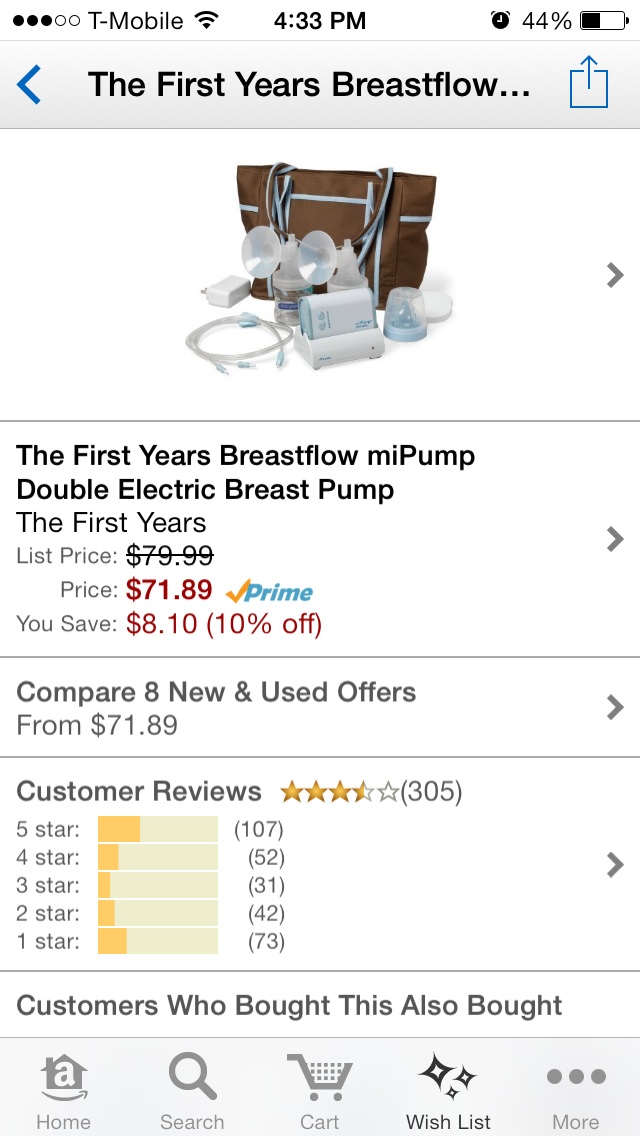The width and height of the screenshot is (640, 1136).
Task: Switch to the Search tab
Action: pos(192,1090)
